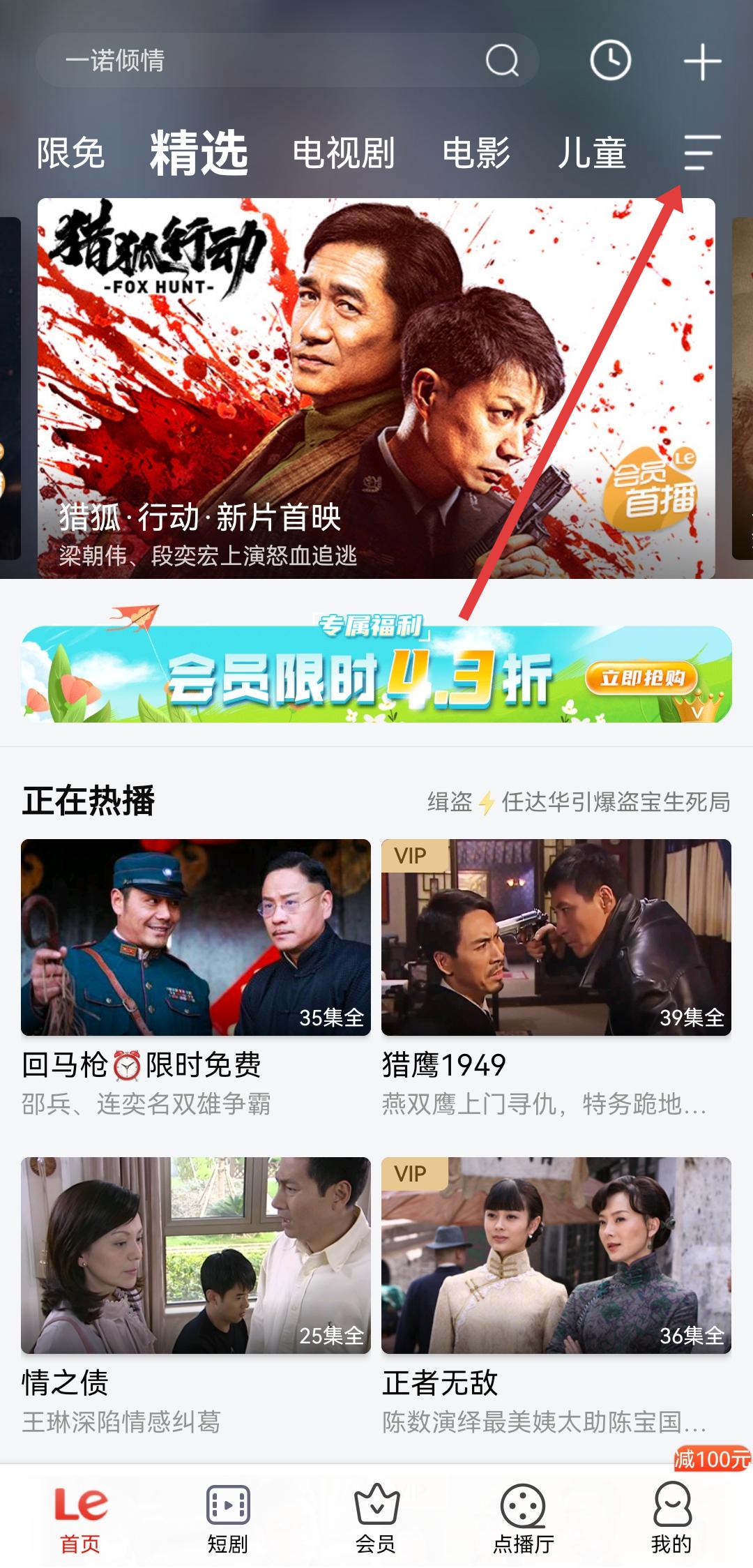The height and width of the screenshot is (1568, 753).
Task: Switch to the 电影 tab
Action: click(x=476, y=153)
